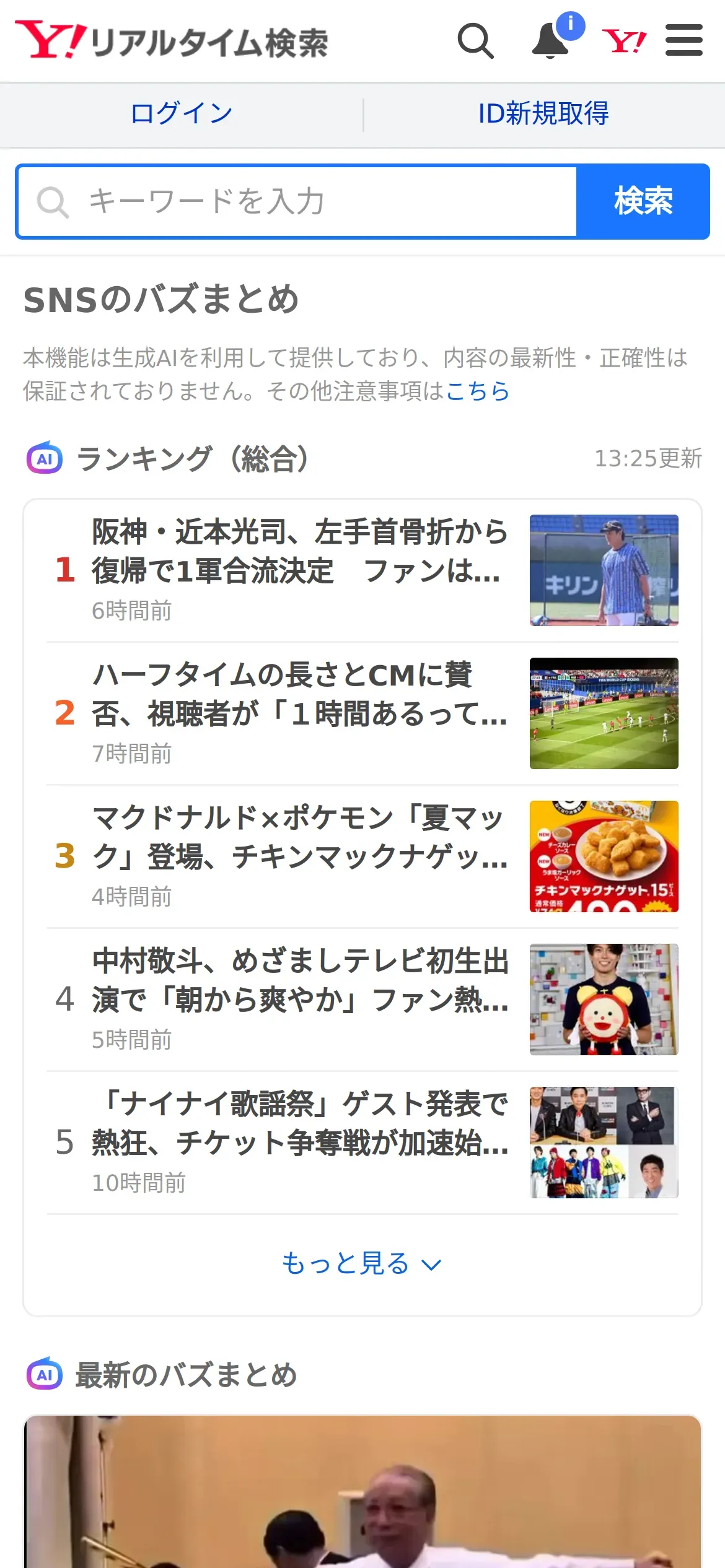Tap the blue 検索 button
Screen dimensions: 725x1568
[643, 201]
